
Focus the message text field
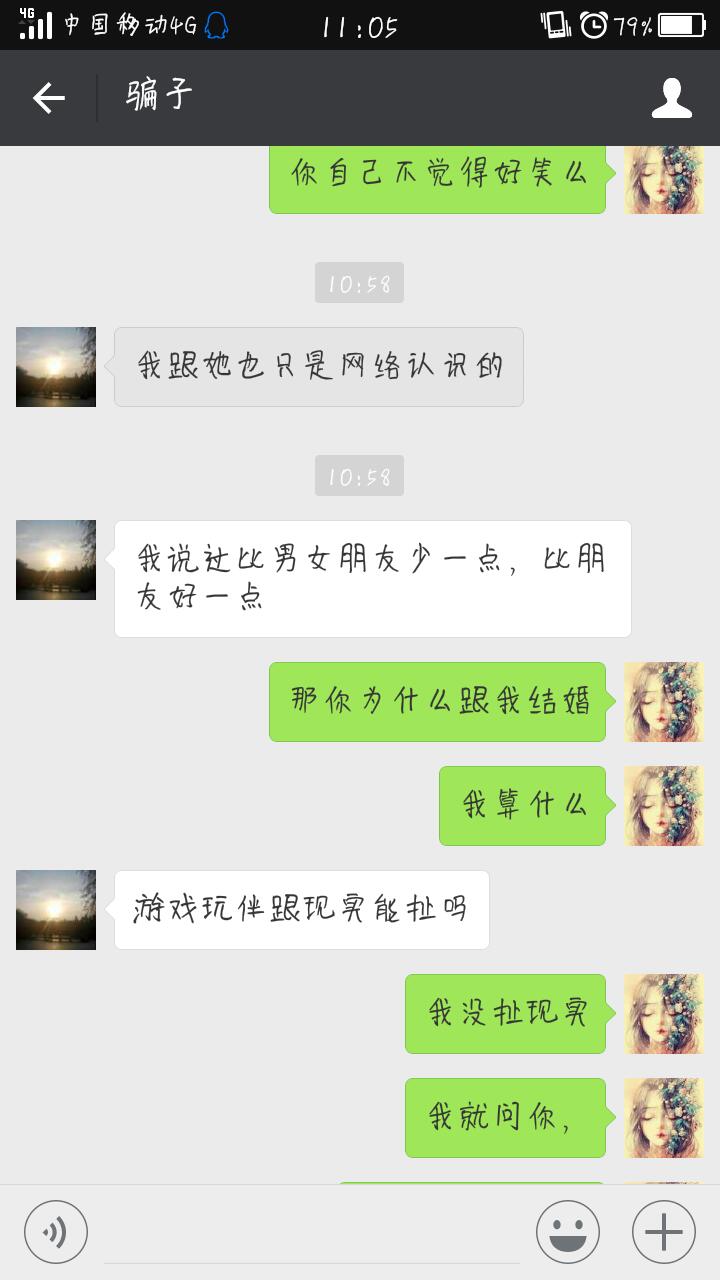click(311, 1234)
